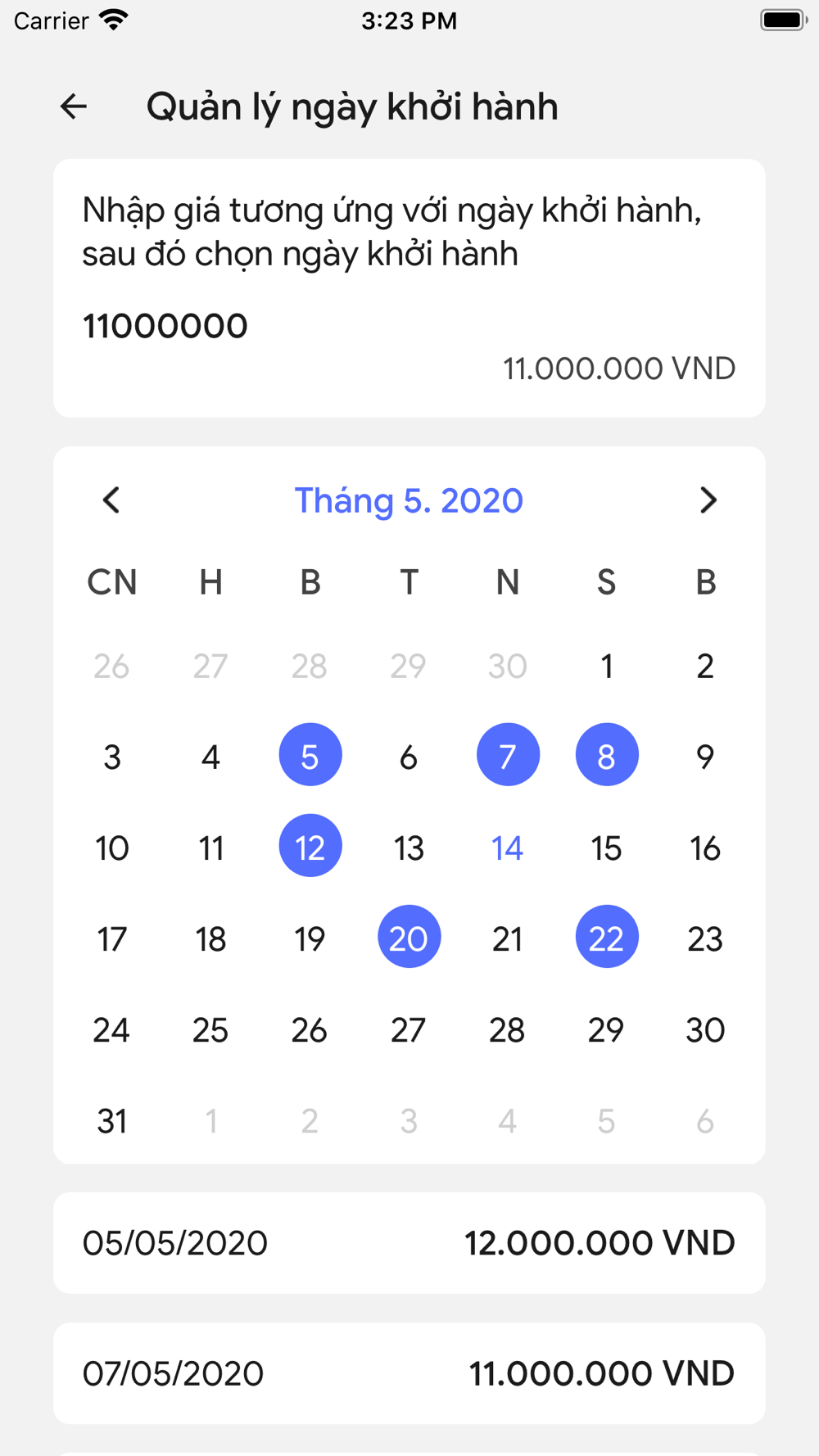The image size is (819, 1456).
Task: Open the 07/05/2020 departure entry
Action: (x=409, y=1373)
